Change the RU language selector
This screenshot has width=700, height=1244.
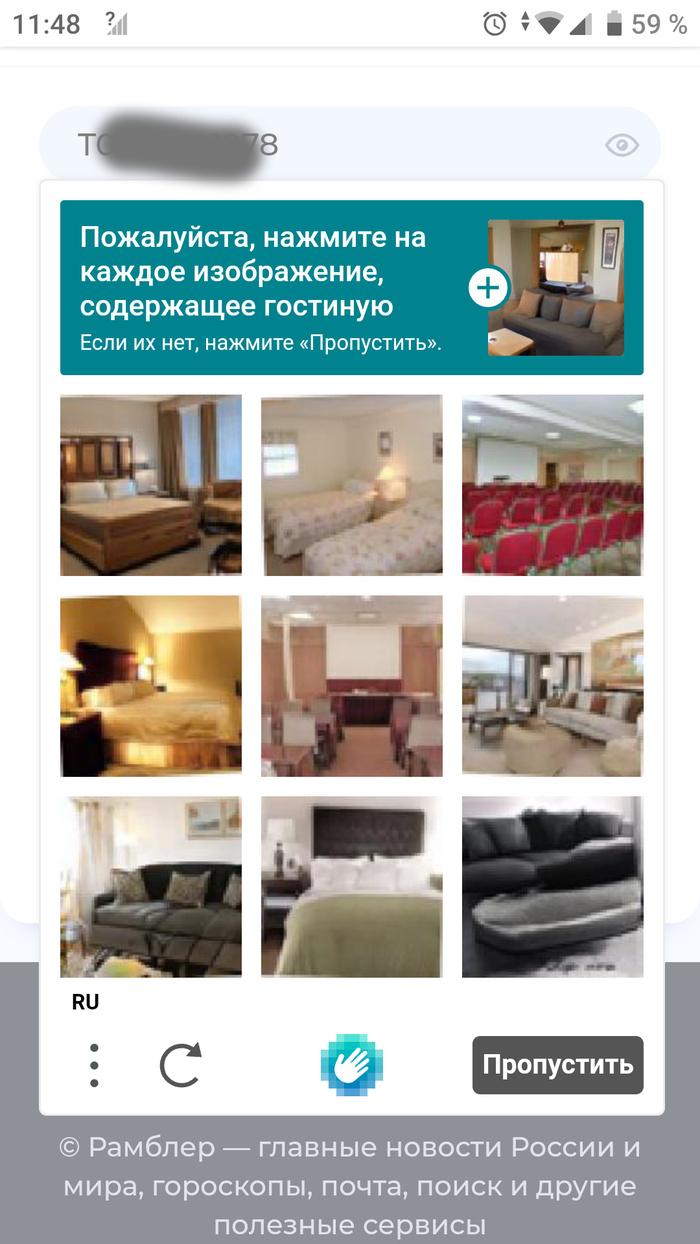pyautogui.click(x=86, y=1002)
